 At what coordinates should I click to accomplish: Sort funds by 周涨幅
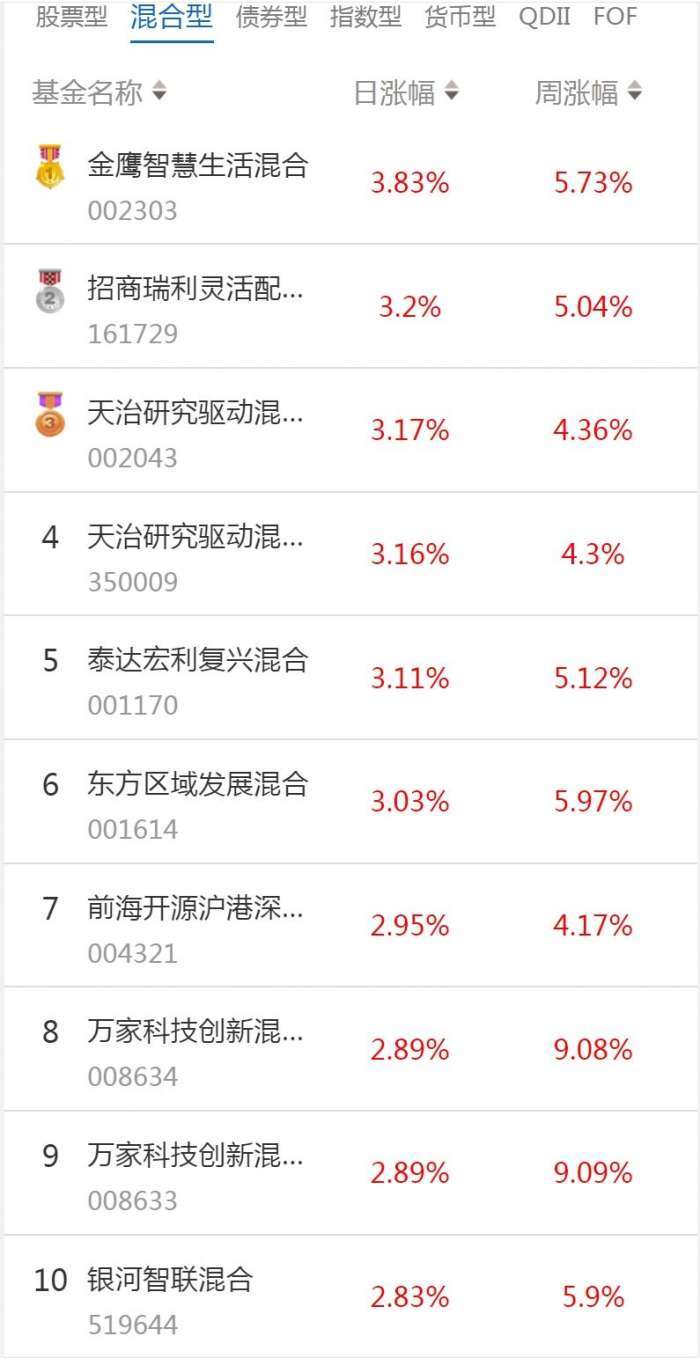[x=587, y=93]
